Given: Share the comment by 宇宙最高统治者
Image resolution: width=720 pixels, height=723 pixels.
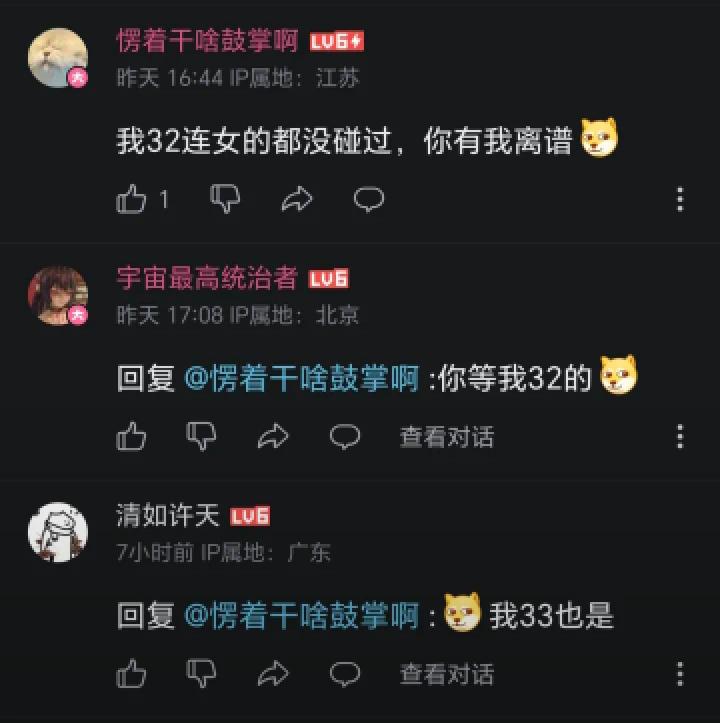Looking at the screenshot, I should click(x=273, y=436).
